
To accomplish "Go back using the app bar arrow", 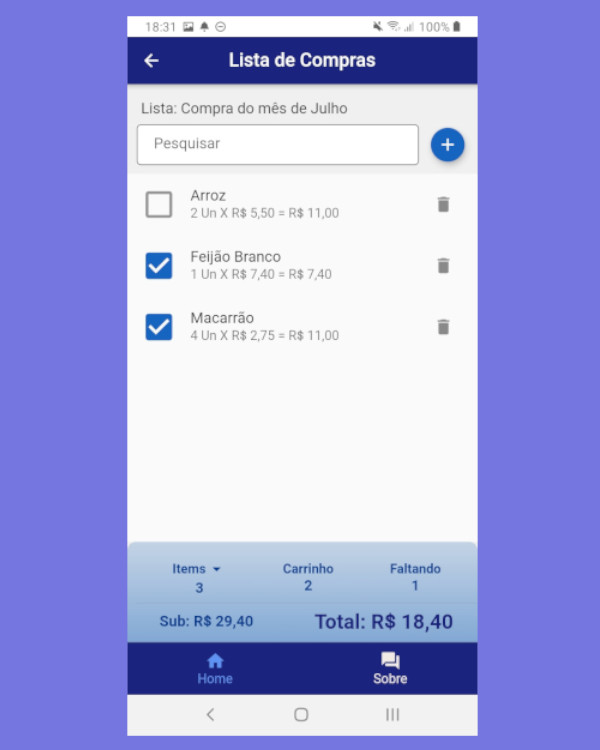I will [x=151, y=61].
